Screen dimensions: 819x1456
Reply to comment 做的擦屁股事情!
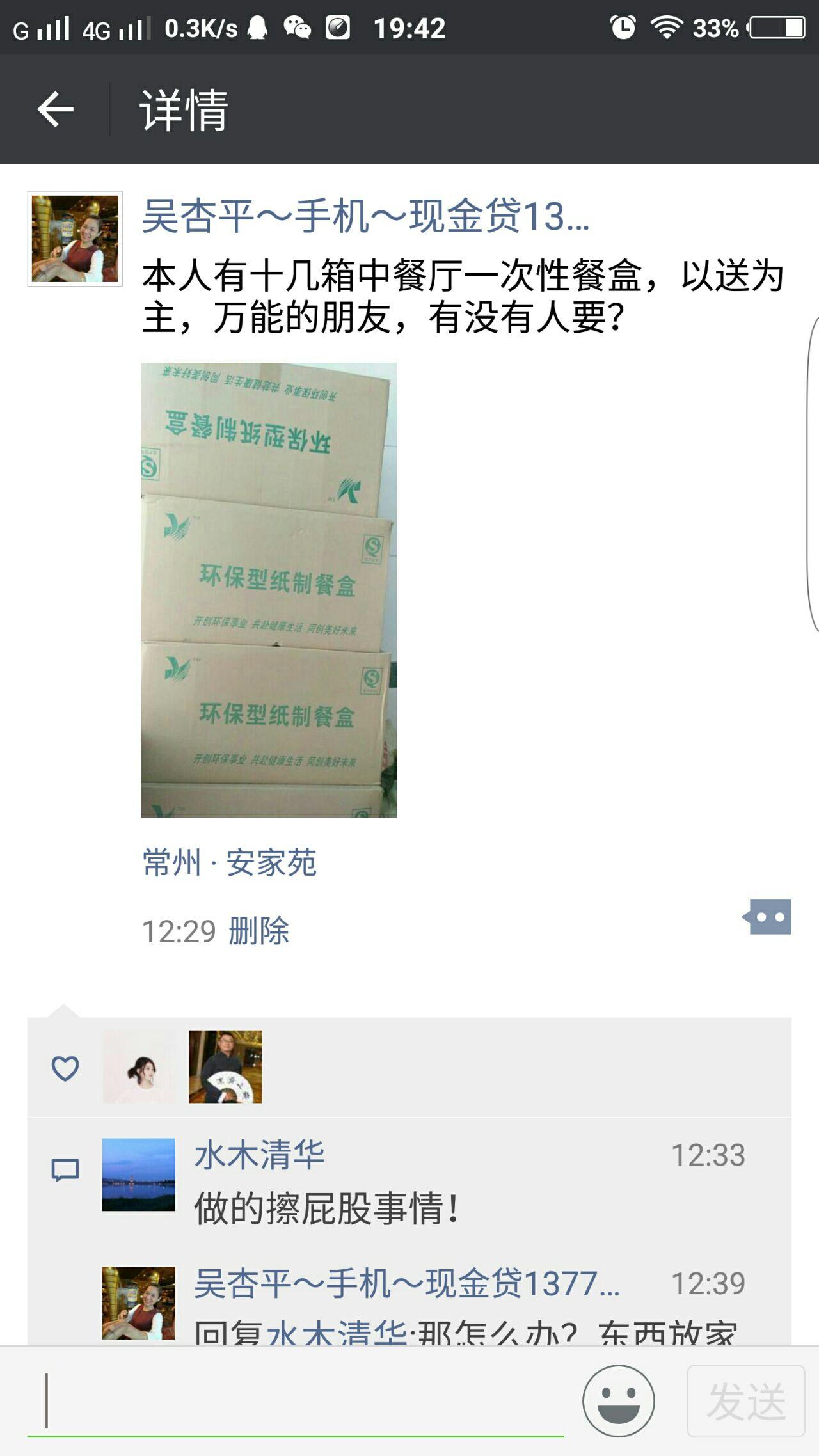326,1208
